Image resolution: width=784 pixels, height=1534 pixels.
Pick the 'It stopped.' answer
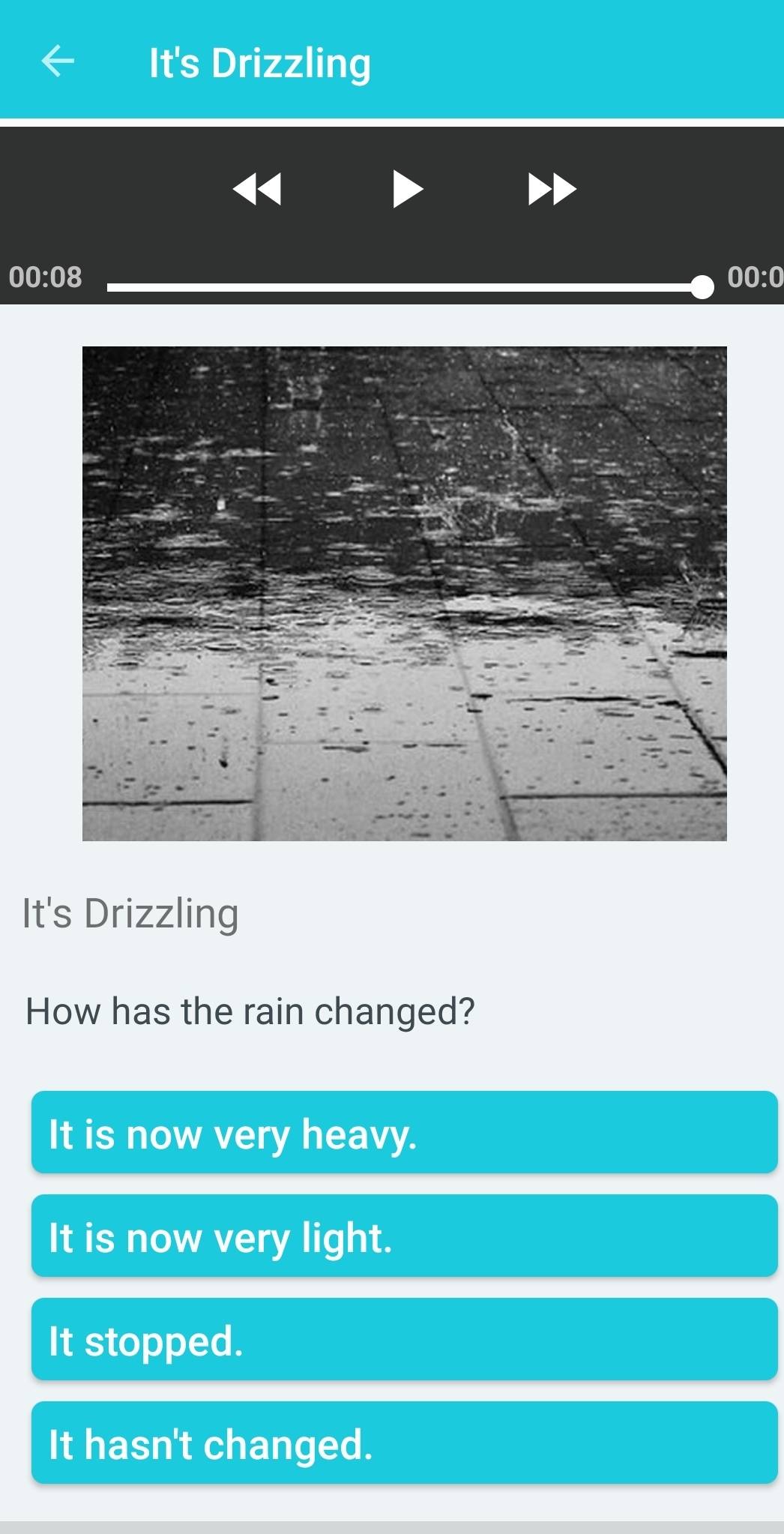point(404,1339)
